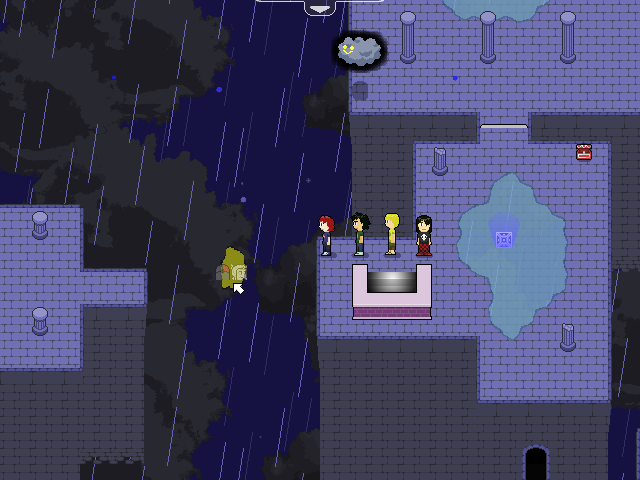
Task: Enter the stairway below the party
Action: 391,284
